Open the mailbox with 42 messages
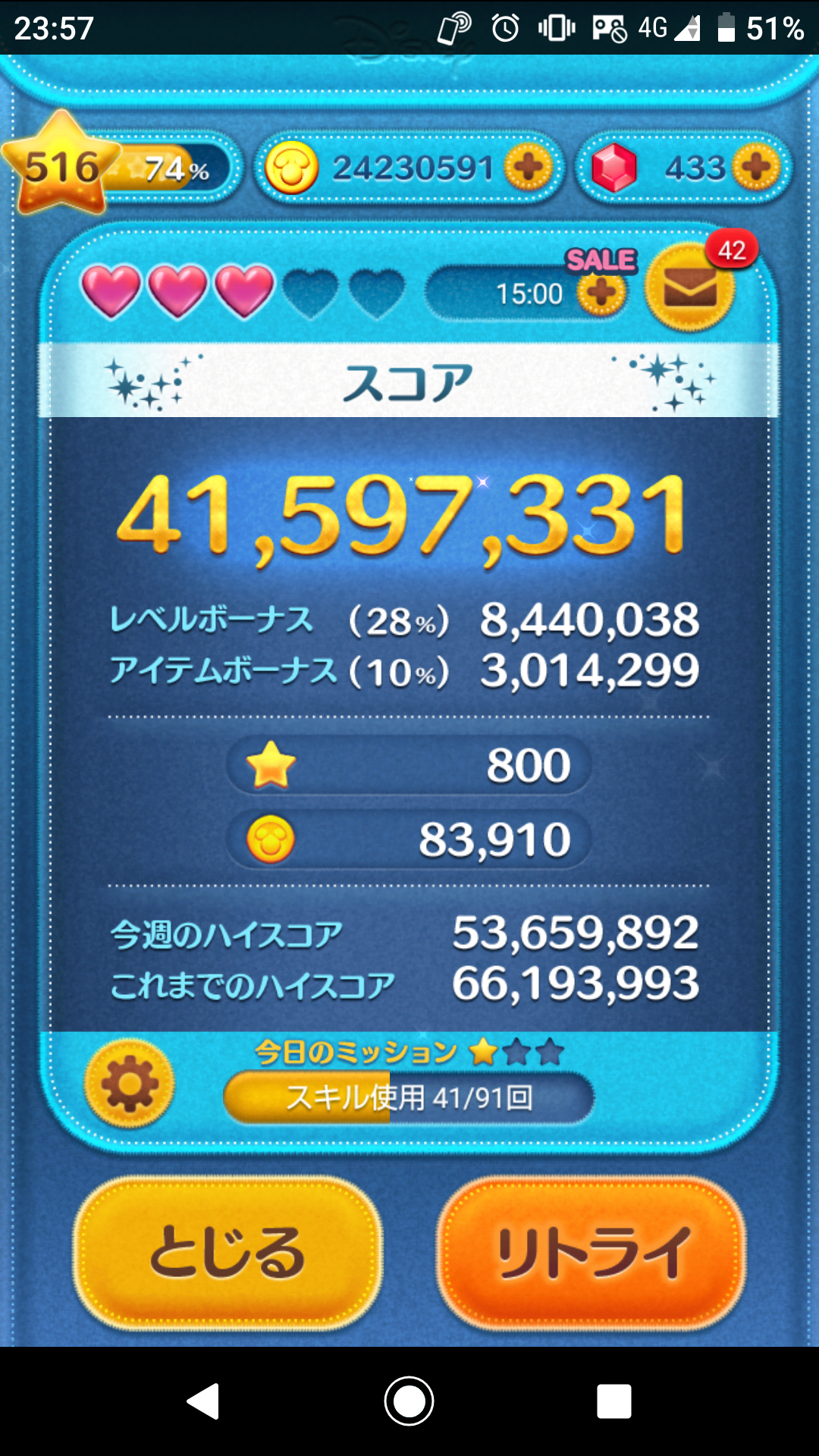The height and width of the screenshot is (1456, 819). pyautogui.click(x=690, y=287)
